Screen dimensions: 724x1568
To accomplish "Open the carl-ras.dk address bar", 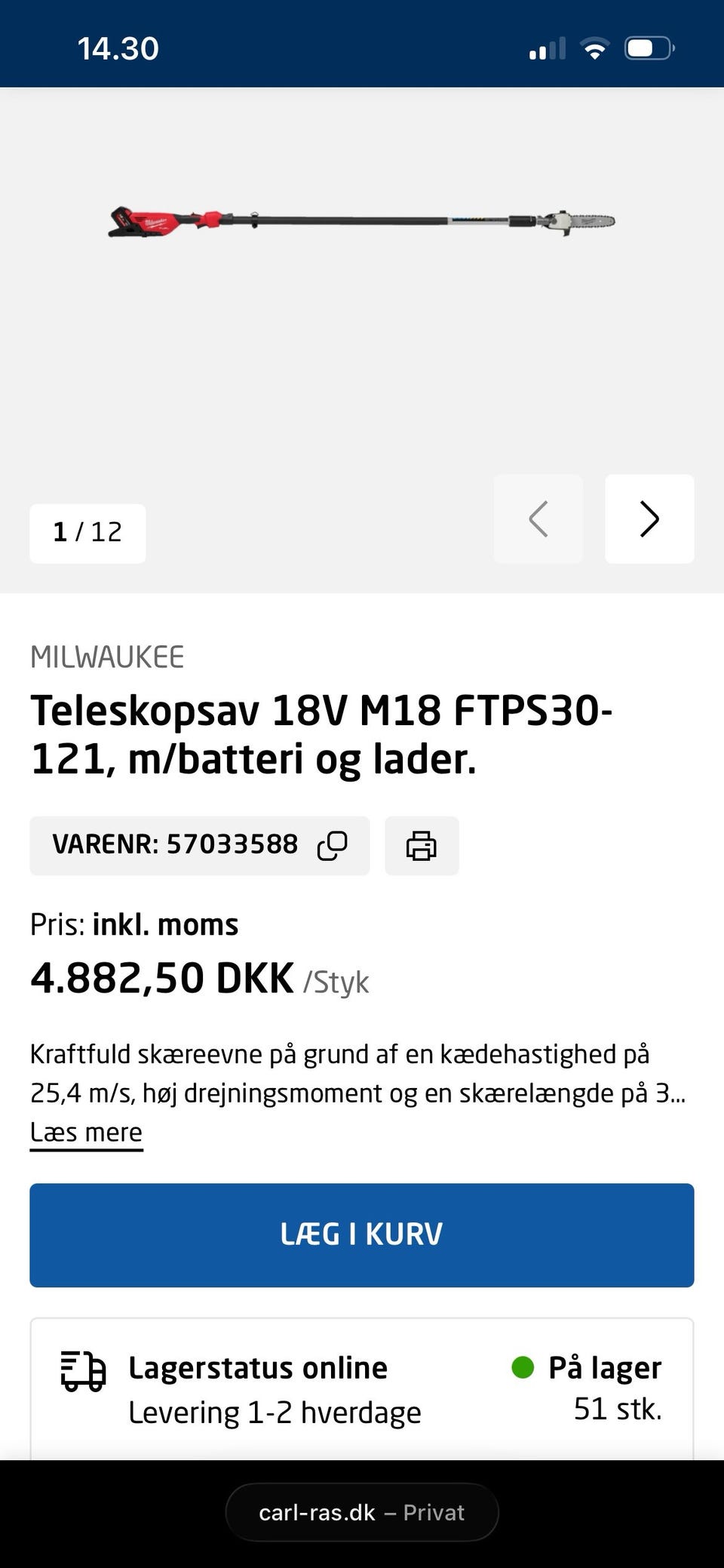I will click(362, 1512).
